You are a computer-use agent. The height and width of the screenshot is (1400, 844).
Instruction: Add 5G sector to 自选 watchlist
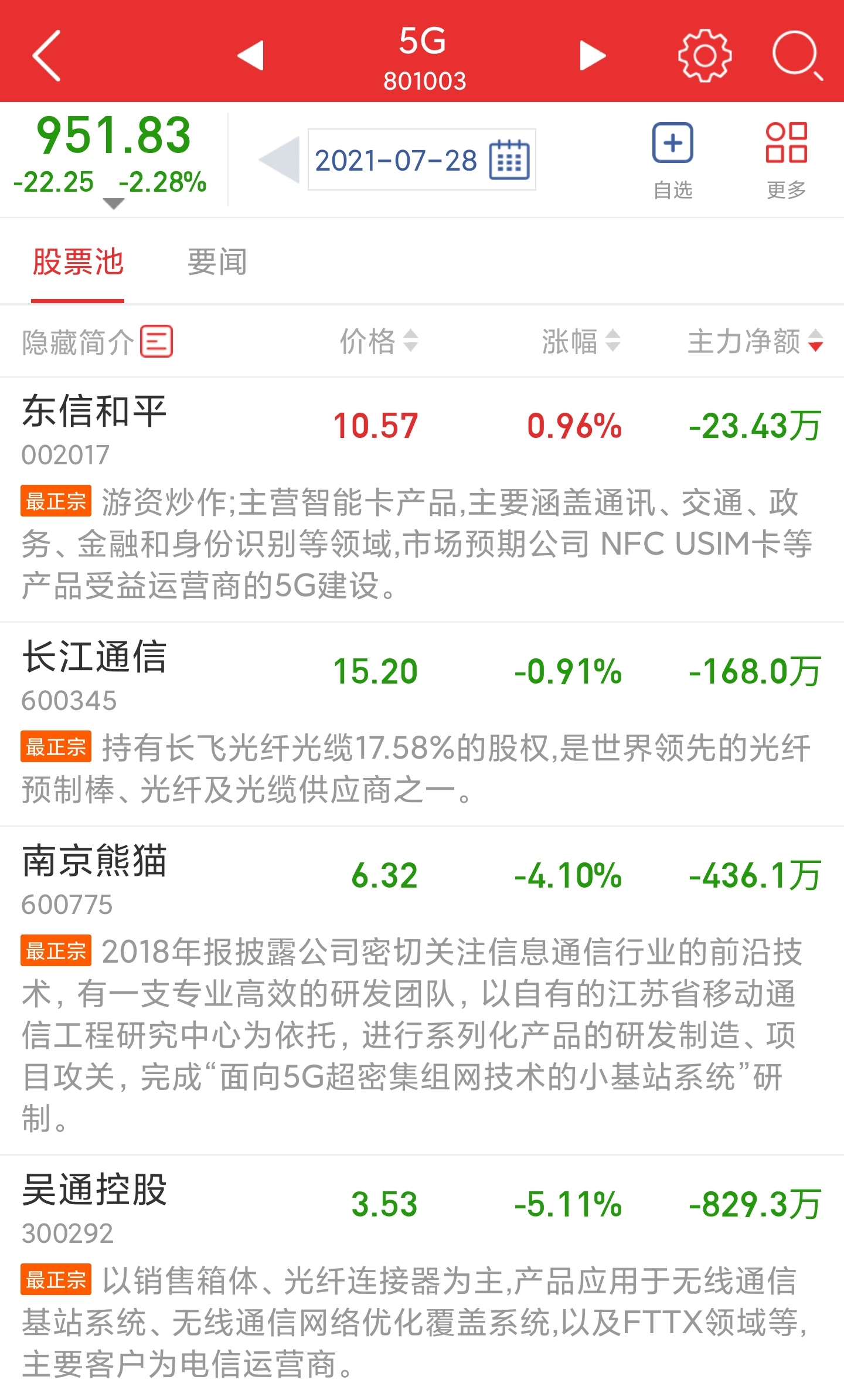[x=673, y=159]
